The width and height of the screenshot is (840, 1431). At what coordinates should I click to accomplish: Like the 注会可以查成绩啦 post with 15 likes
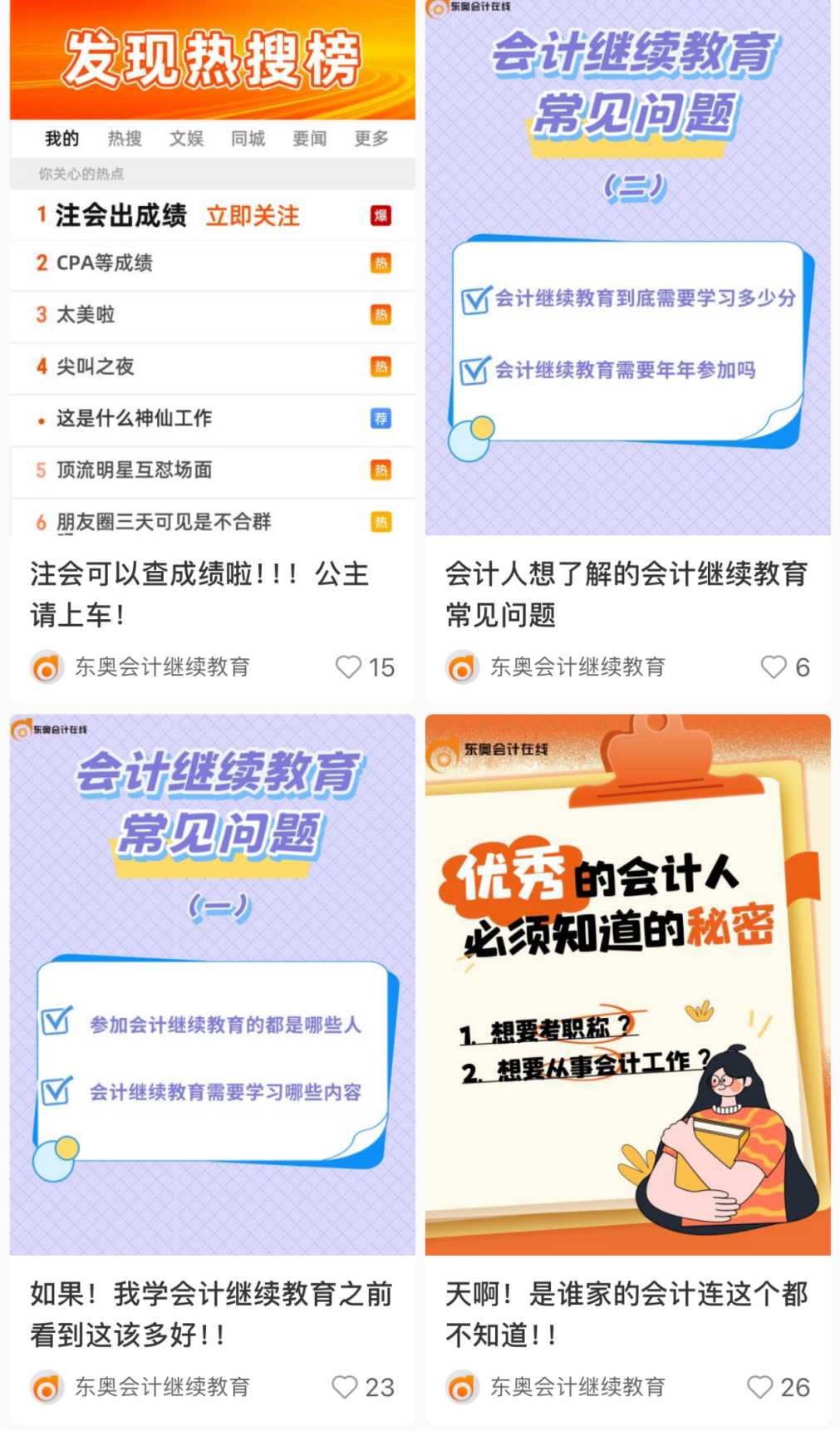(x=349, y=667)
